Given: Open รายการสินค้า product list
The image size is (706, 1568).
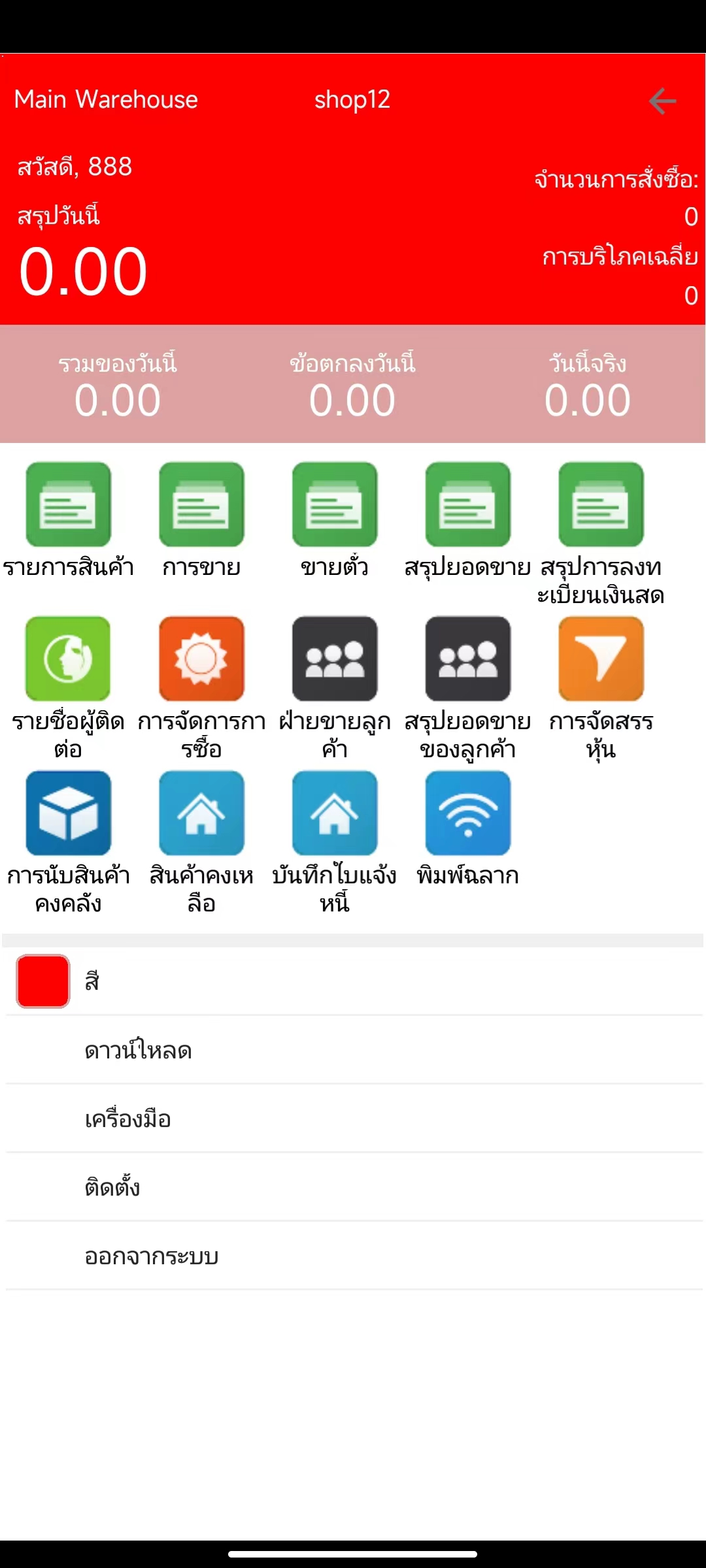Looking at the screenshot, I should tap(68, 504).
